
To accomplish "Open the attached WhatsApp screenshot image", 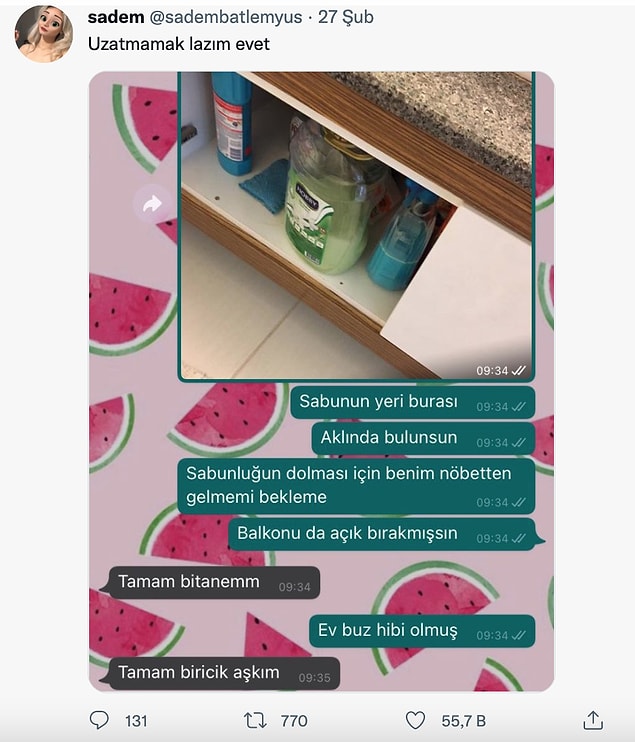I will (320, 380).
